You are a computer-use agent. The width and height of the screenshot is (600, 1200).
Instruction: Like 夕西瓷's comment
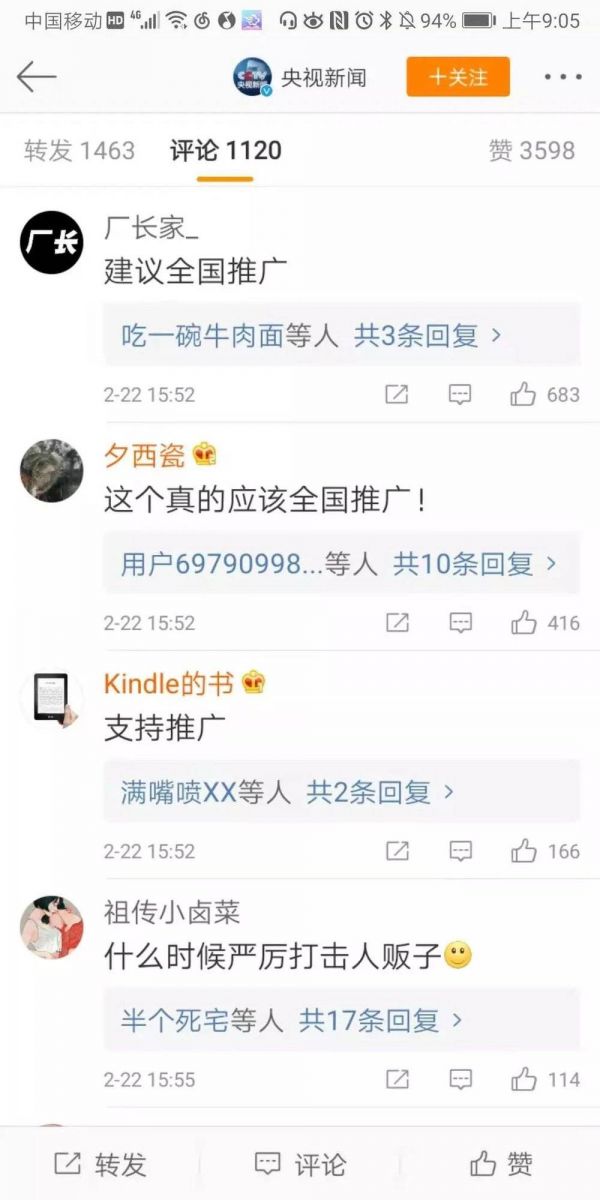coord(524,623)
